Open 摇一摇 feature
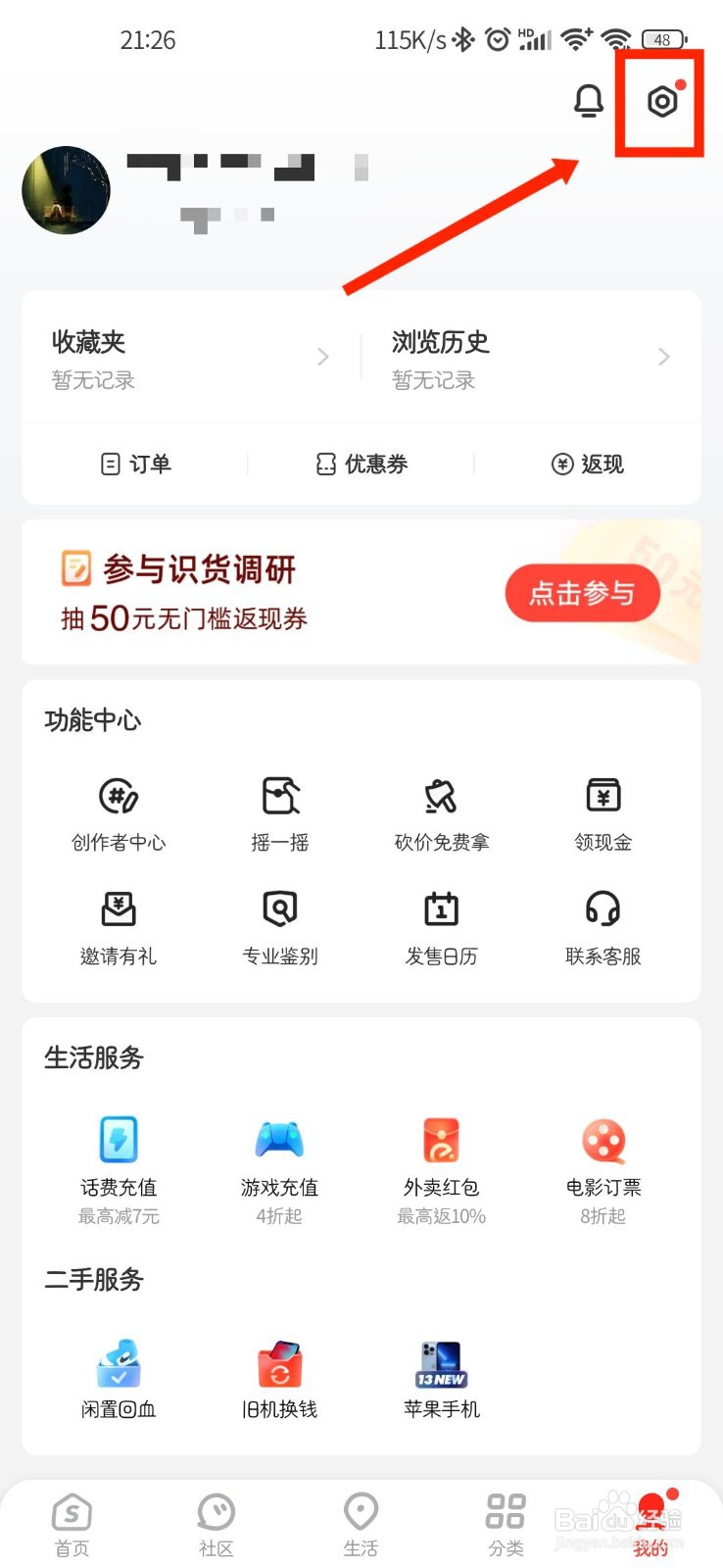The image size is (723, 1568). pyautogui.click(x=280, y=814)
